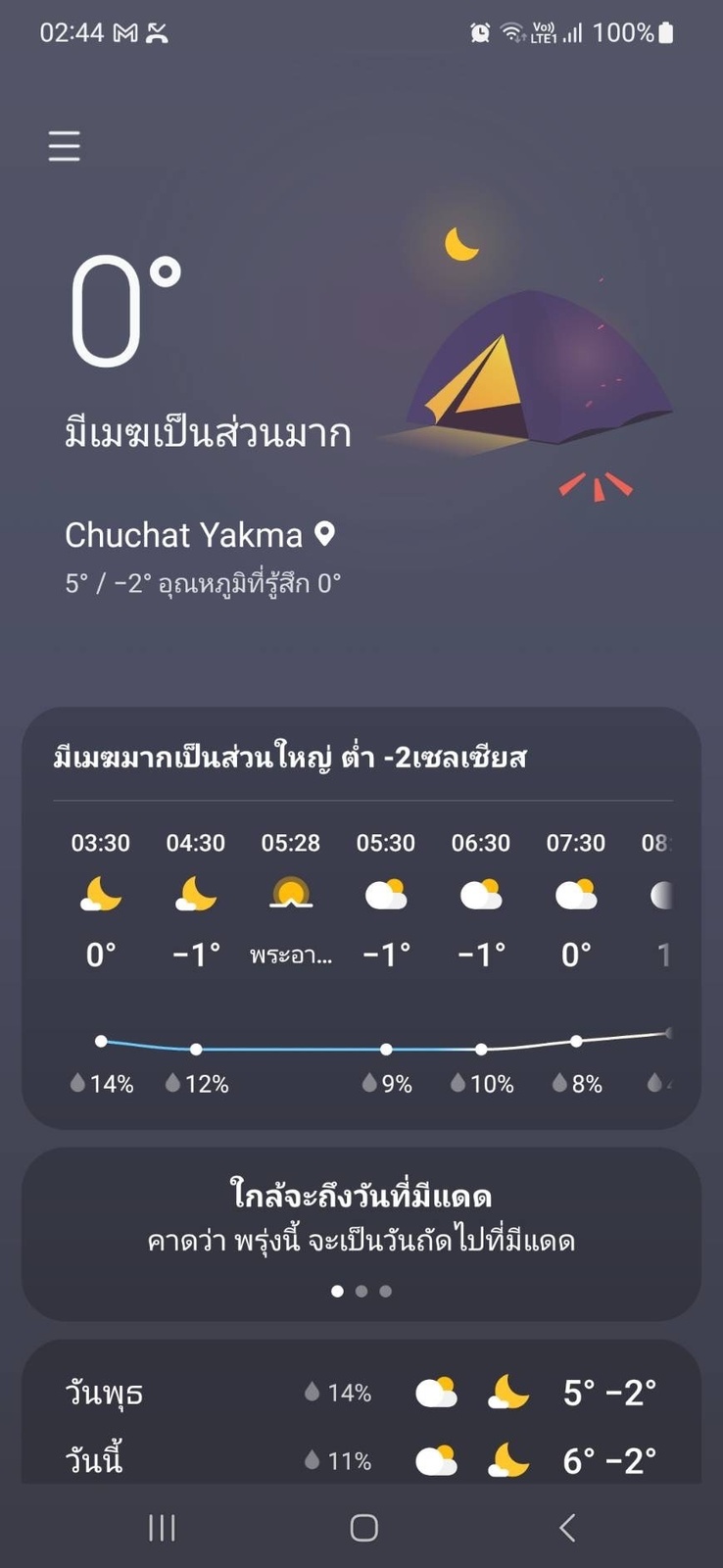The image size is (723, 1568).
Task: Tap the Chuchat Yakma location name
Action: click(x=184, y=535)
